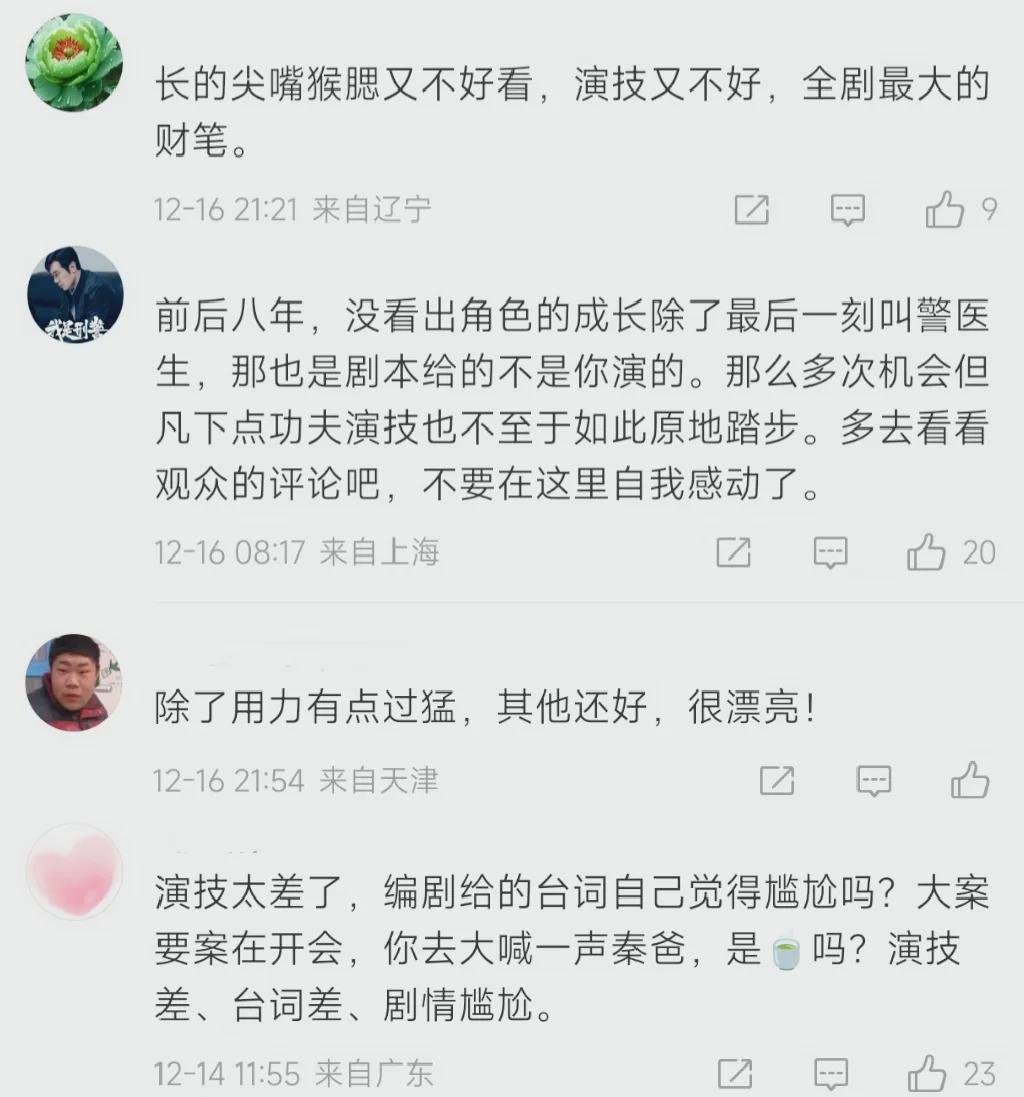1024x1097 pixels.
Task: Like the comment from 辽宁 posted 12-16 21:21
Action: [x=945, y=210]
